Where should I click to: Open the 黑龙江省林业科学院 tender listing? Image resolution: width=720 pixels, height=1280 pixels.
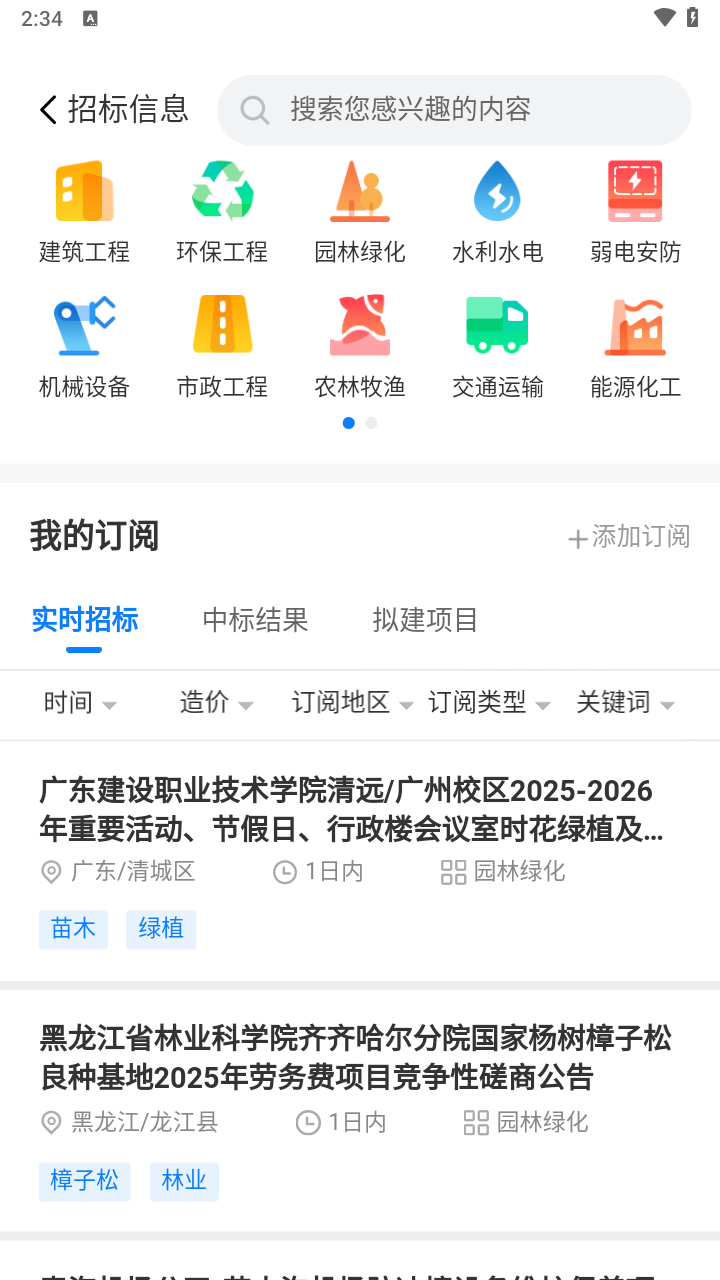[355, 1058]
